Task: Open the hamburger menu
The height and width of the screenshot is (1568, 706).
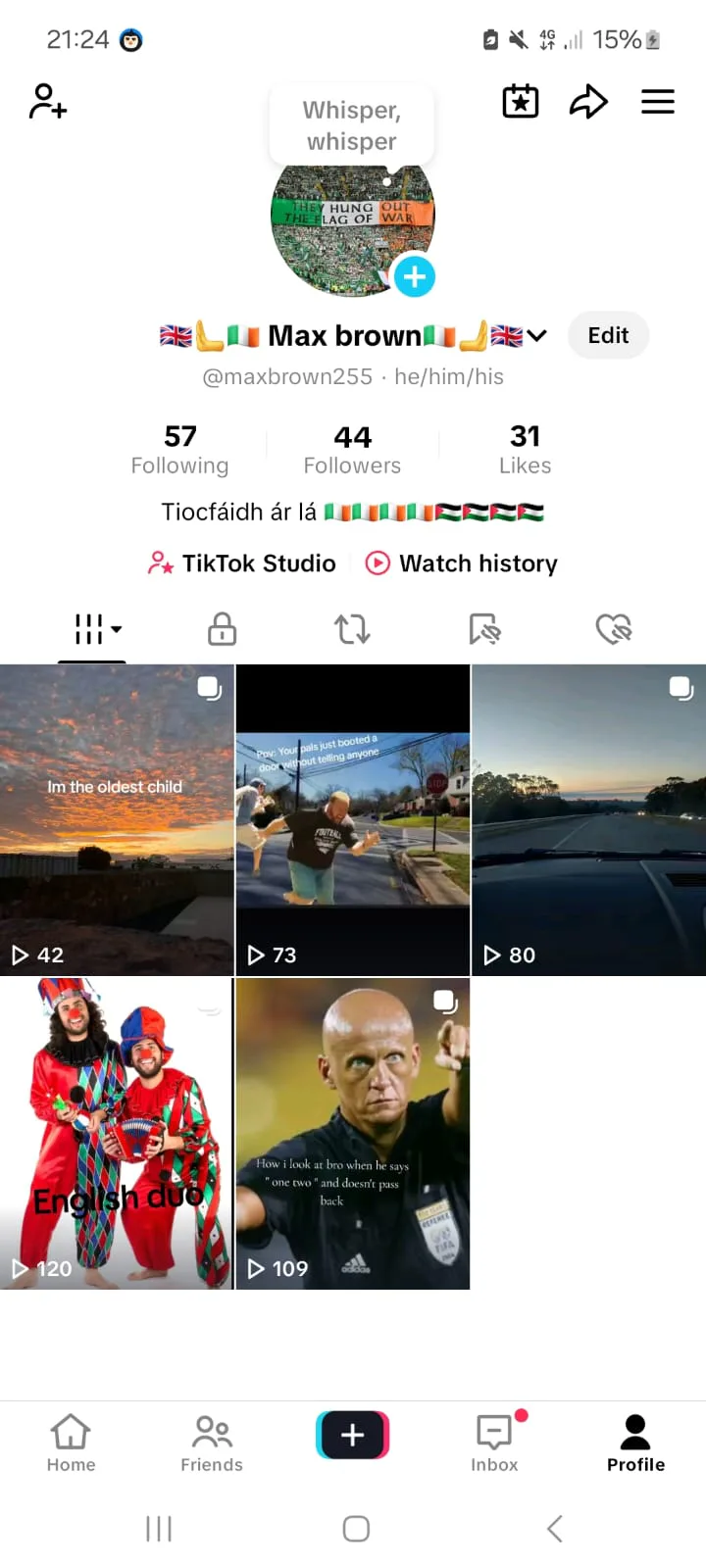Action: pos(657,101)
